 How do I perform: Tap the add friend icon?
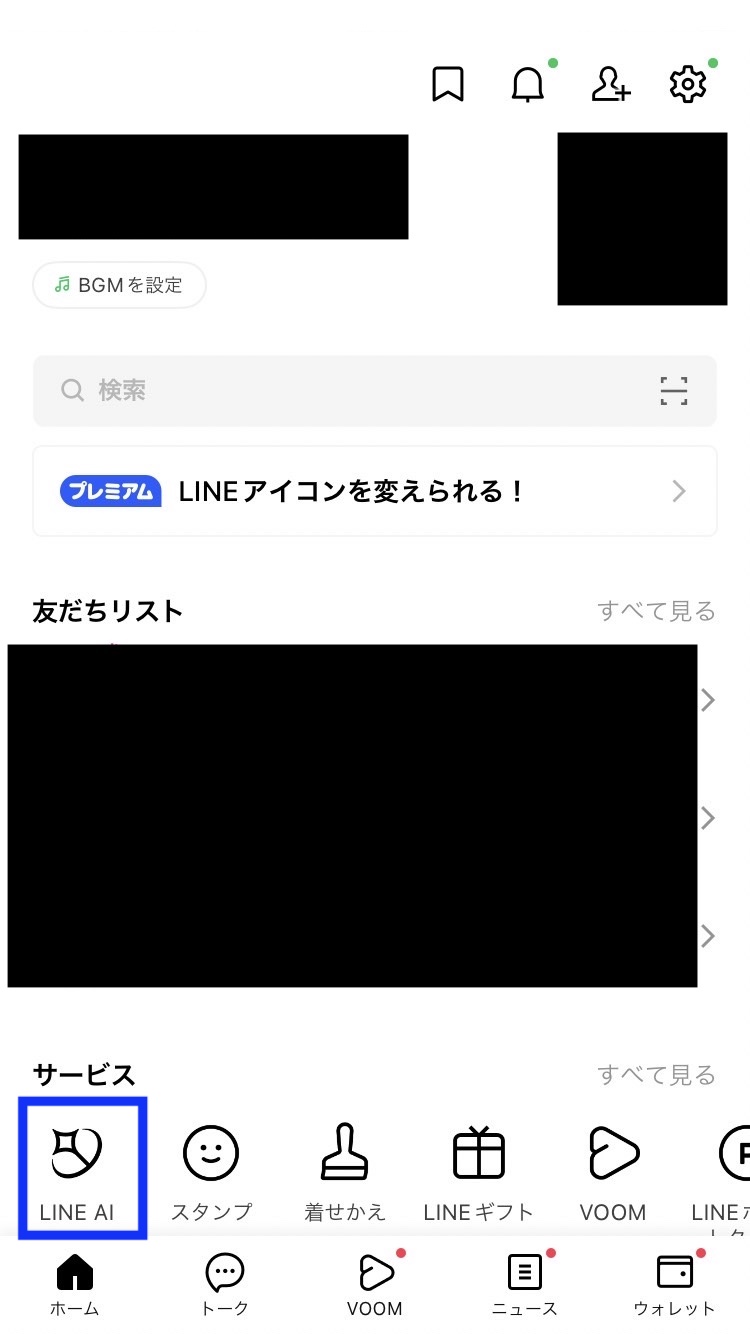[610, 84]
